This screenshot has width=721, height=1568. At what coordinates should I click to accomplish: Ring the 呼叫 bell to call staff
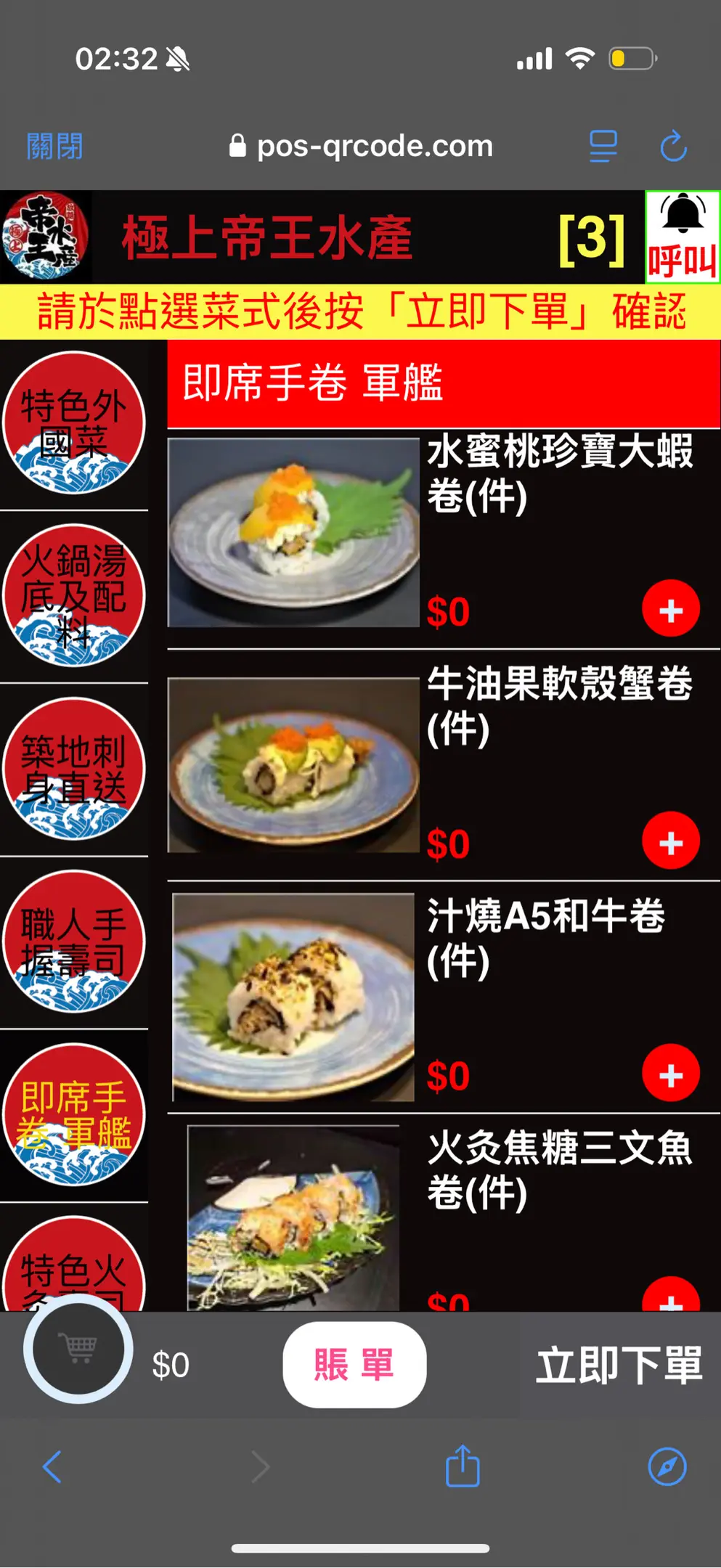click(682, 237)
